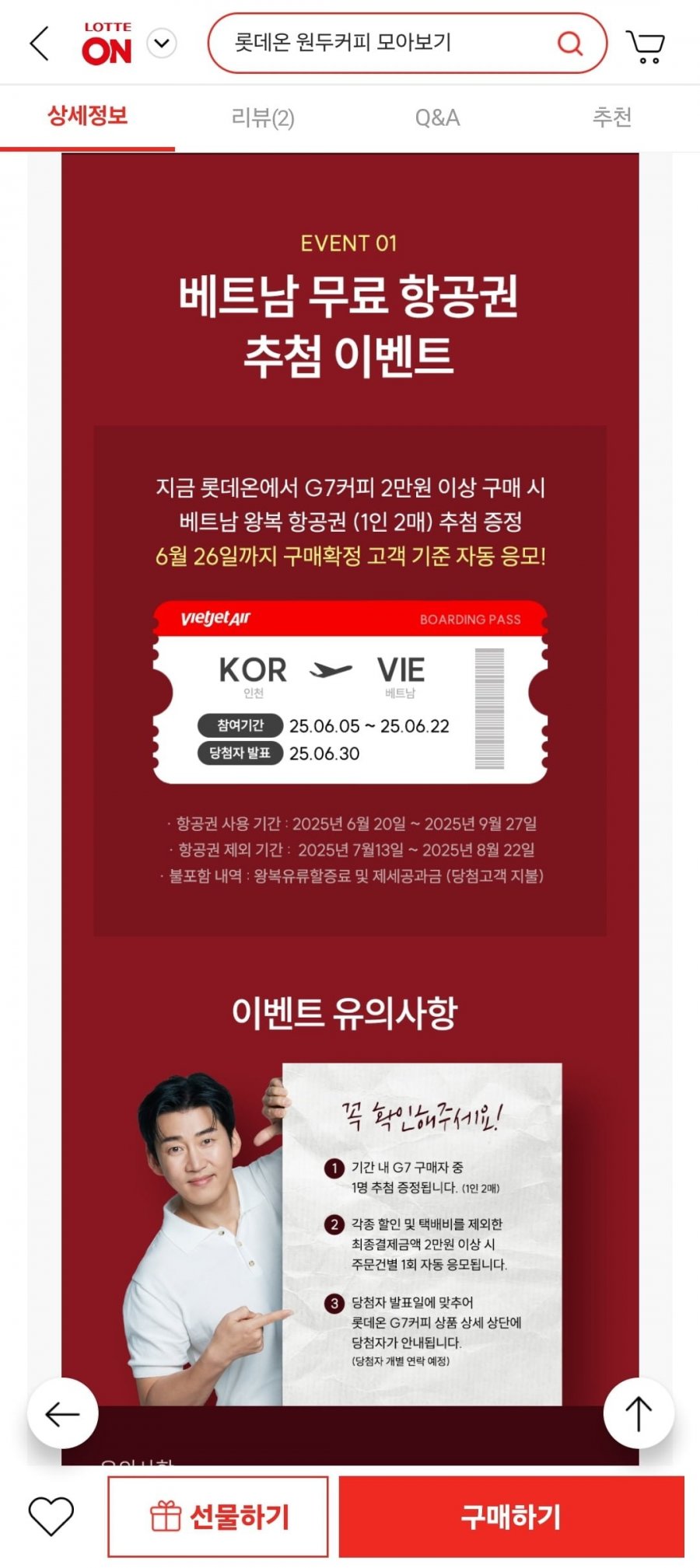Tap the magnifier search icon
Viewport: 700px width, 1568px height.
tap(570, 43)
